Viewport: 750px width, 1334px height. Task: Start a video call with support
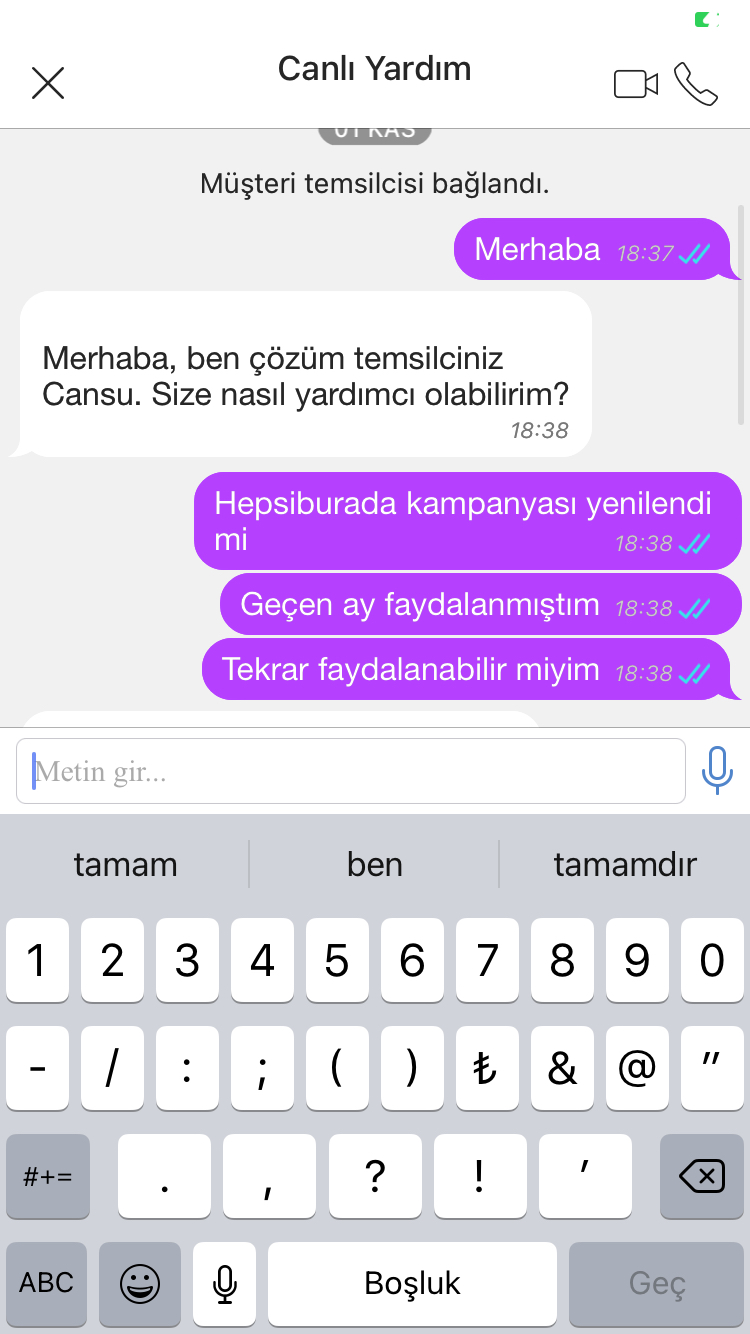636,84
